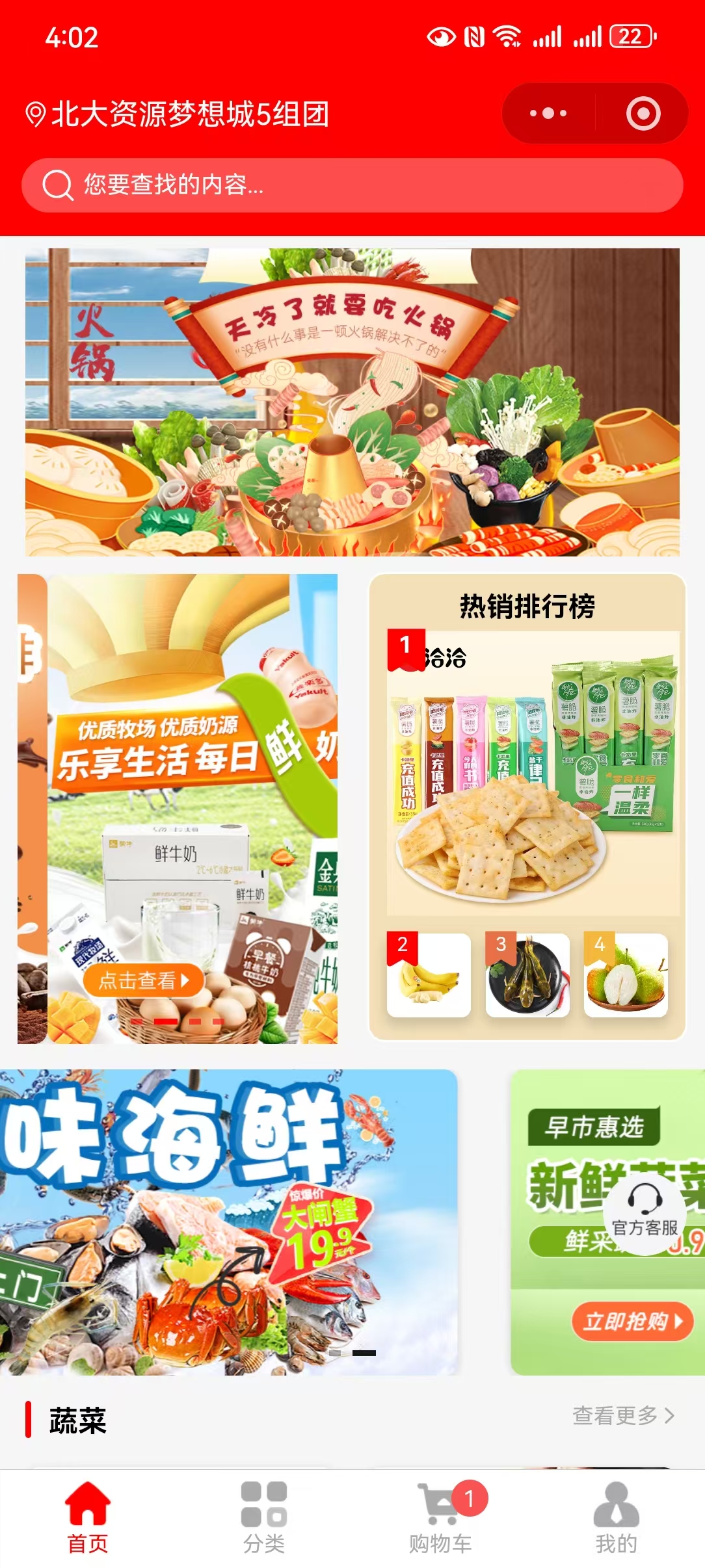The height and width of the screenshot is (1568, 705).
Task: Tap the search box 您要查找的内容
Action: tap(352, 185)
